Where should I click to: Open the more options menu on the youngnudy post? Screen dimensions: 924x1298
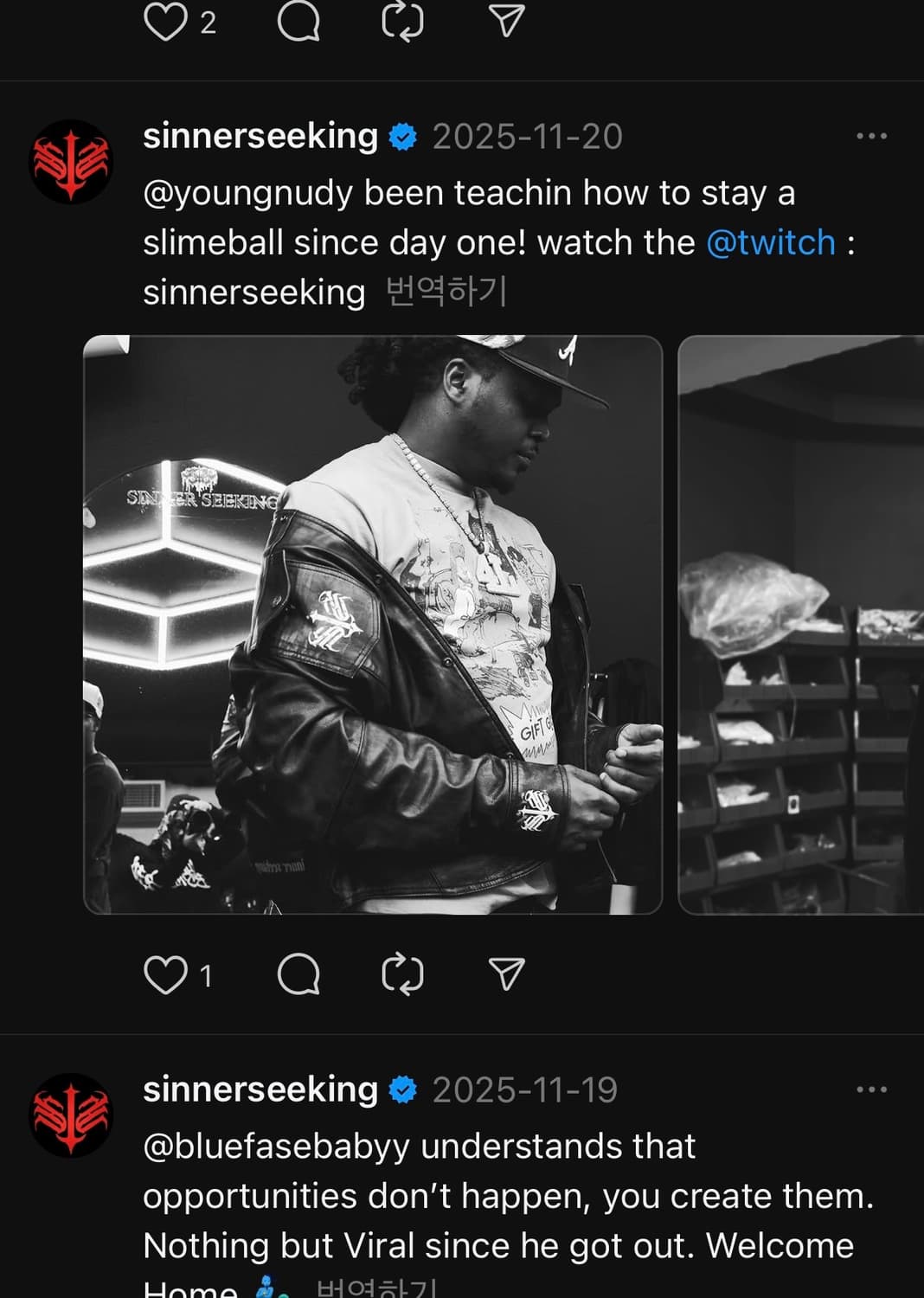click(x=872, y=136)
